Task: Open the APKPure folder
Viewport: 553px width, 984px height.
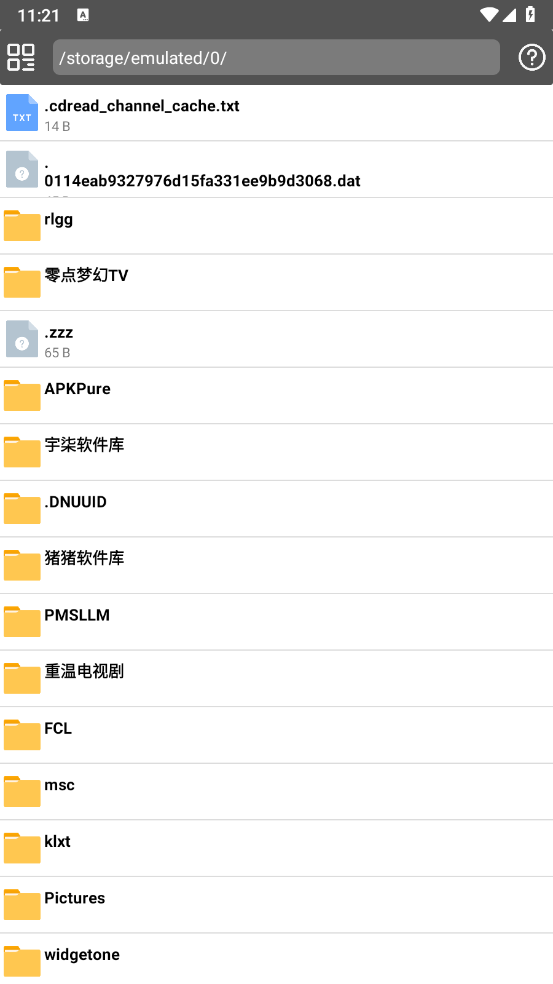Action: 276,395
